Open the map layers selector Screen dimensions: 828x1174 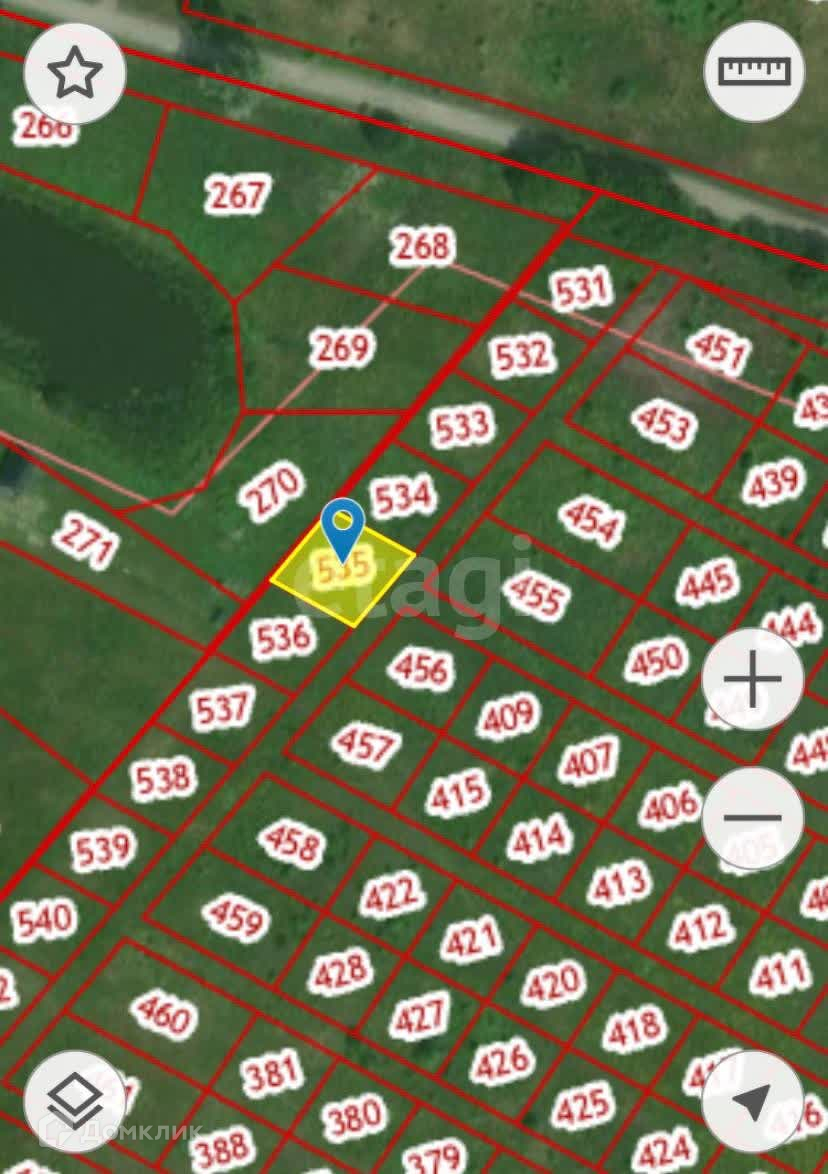coord(75,1101)
